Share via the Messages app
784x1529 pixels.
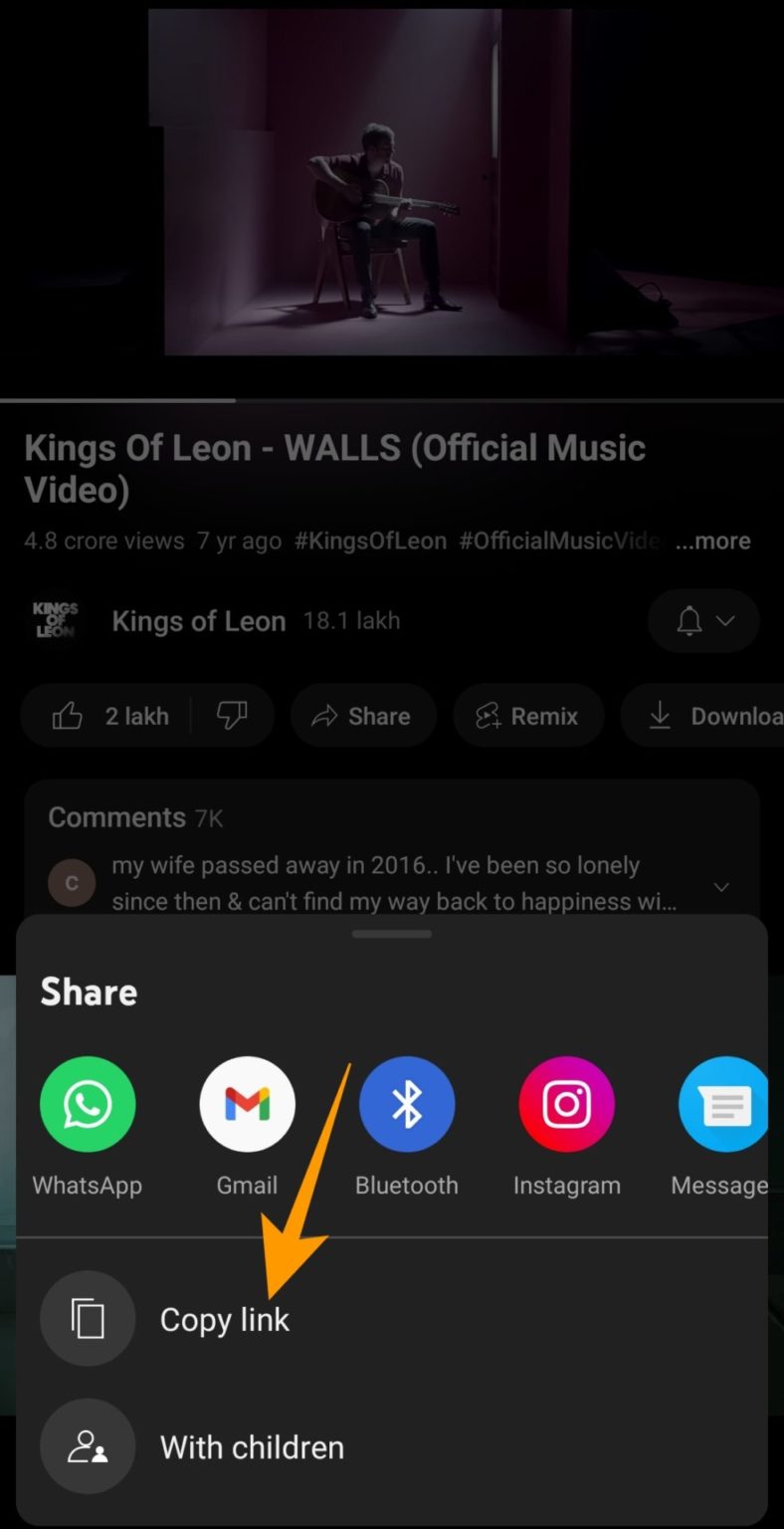tap(723, 1105)
